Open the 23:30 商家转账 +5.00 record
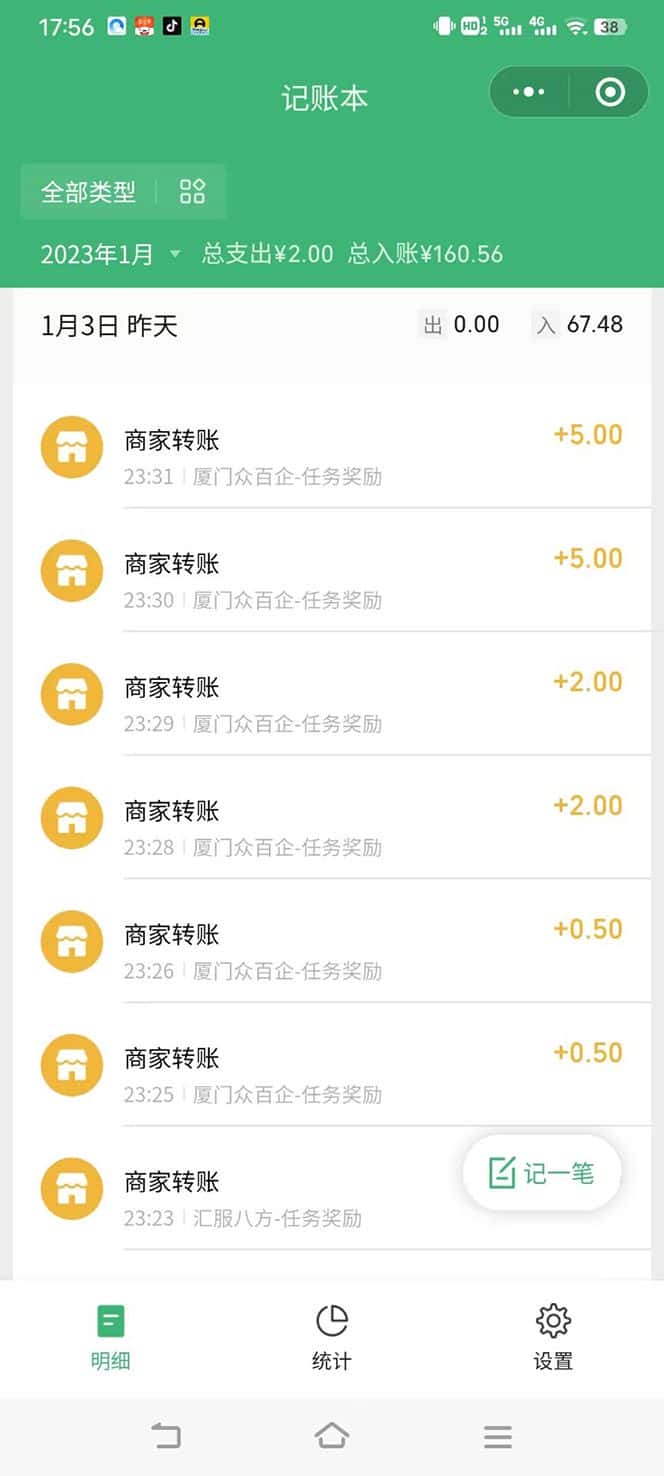This screenshot has height=1476, width=664. [332, 580]
